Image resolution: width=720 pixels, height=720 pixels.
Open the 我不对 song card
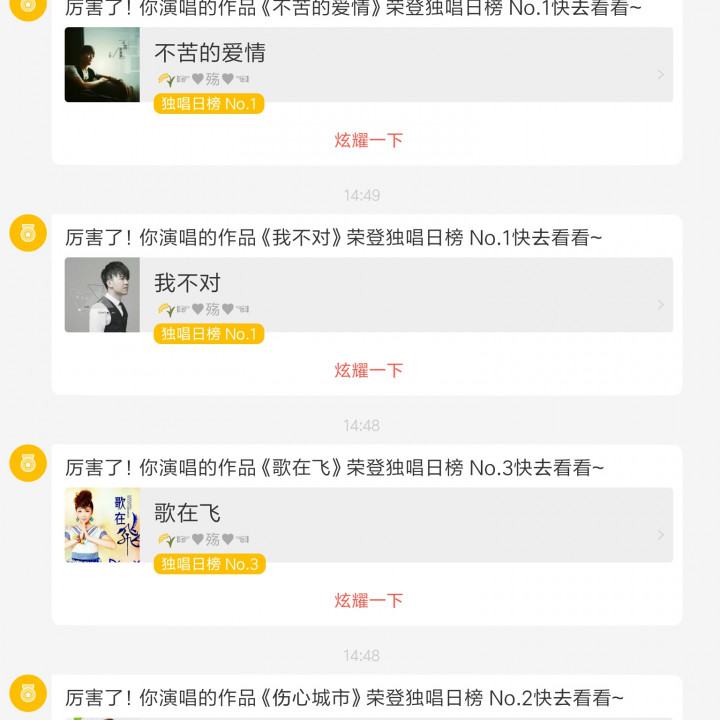click(x=368, y=295)
